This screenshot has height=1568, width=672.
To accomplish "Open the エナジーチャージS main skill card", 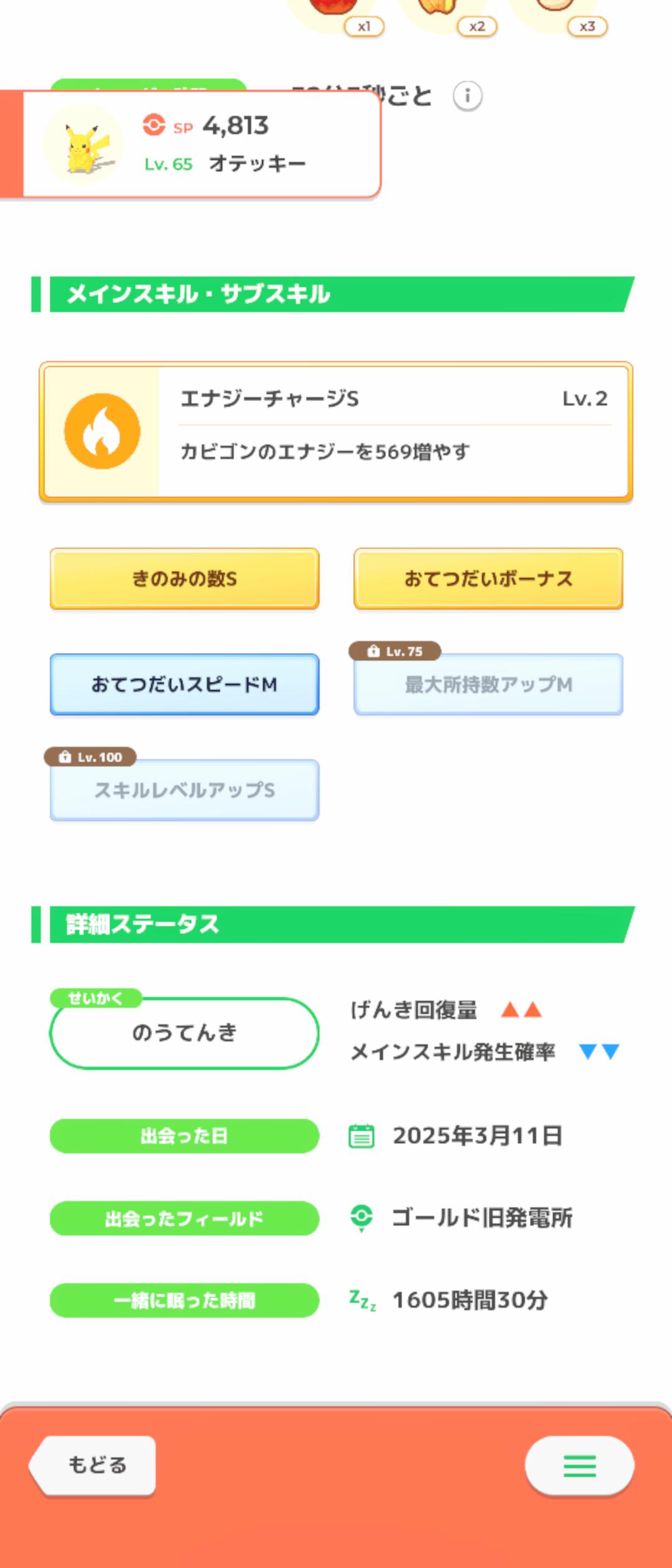I will (336, 431).
